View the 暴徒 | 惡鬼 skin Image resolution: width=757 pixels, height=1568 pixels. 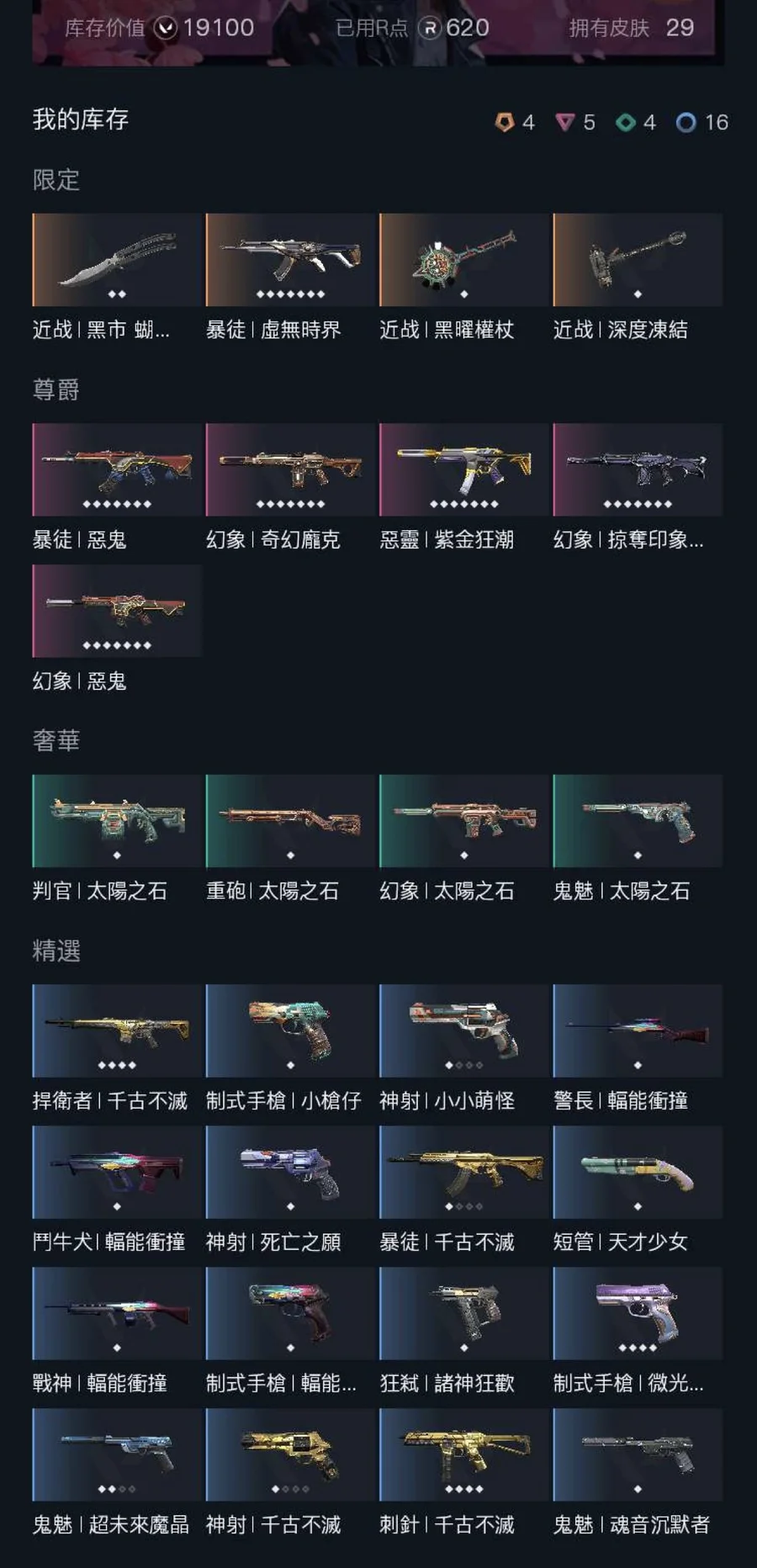click(x=117, y=469)
